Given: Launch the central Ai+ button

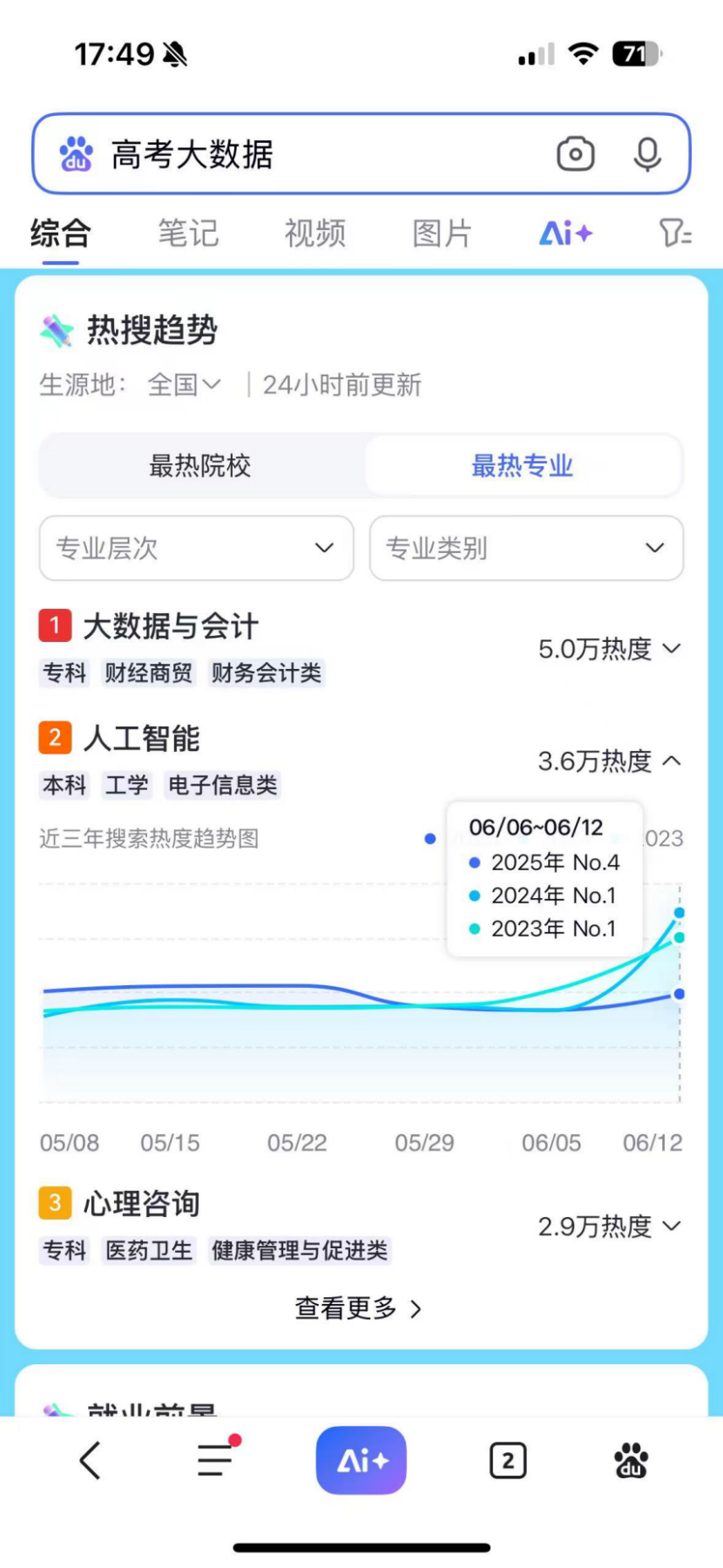Looking at the screenshot, I should (361, 1460).
